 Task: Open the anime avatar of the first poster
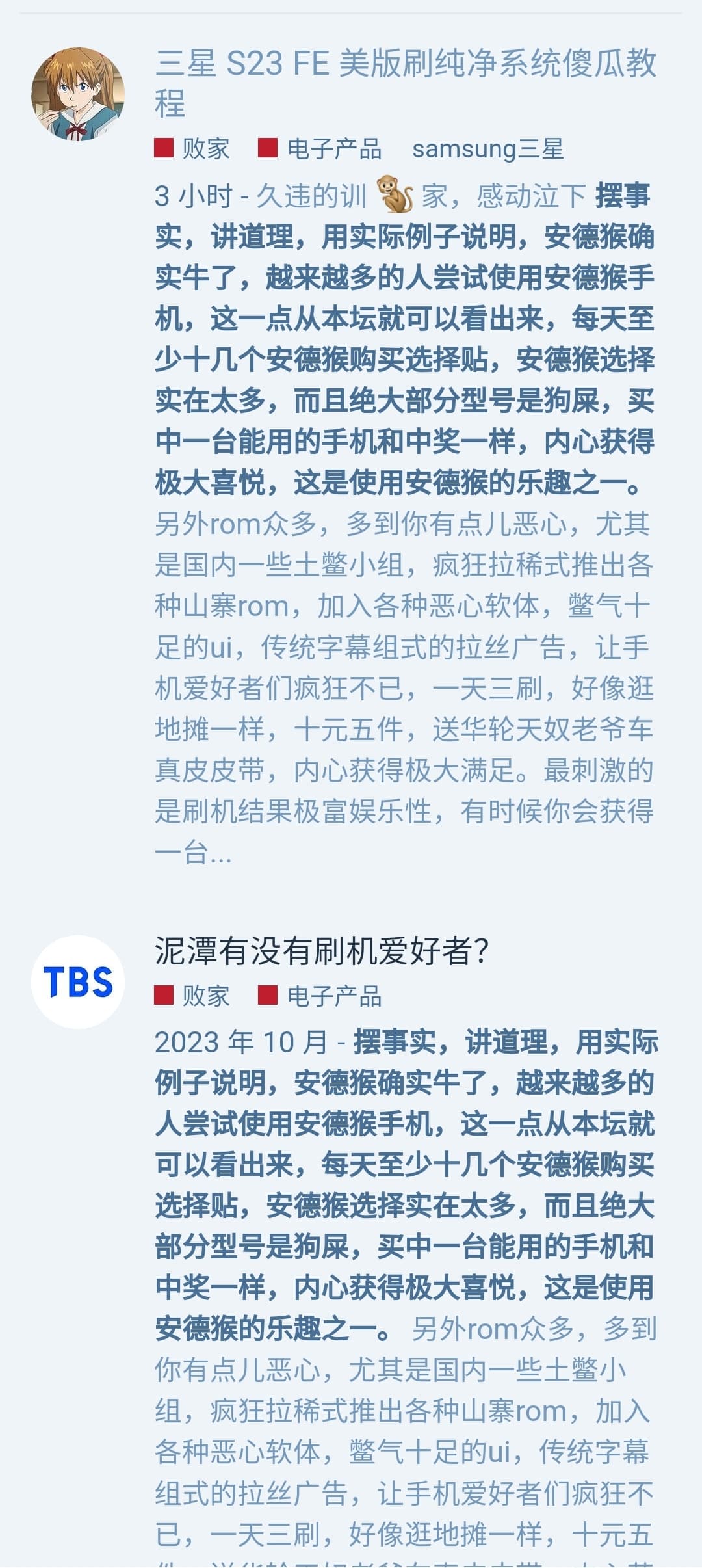[x=78, y=94]
